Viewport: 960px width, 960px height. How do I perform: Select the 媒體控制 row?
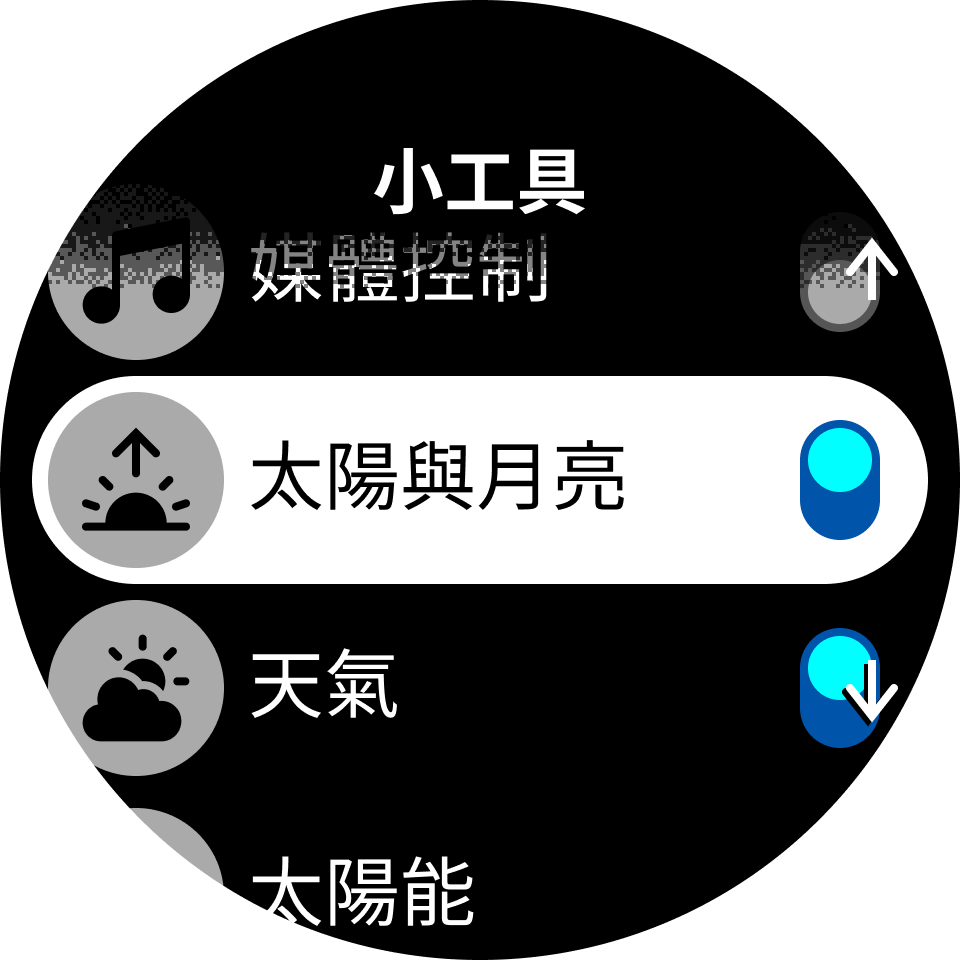(x=400, y=272)
